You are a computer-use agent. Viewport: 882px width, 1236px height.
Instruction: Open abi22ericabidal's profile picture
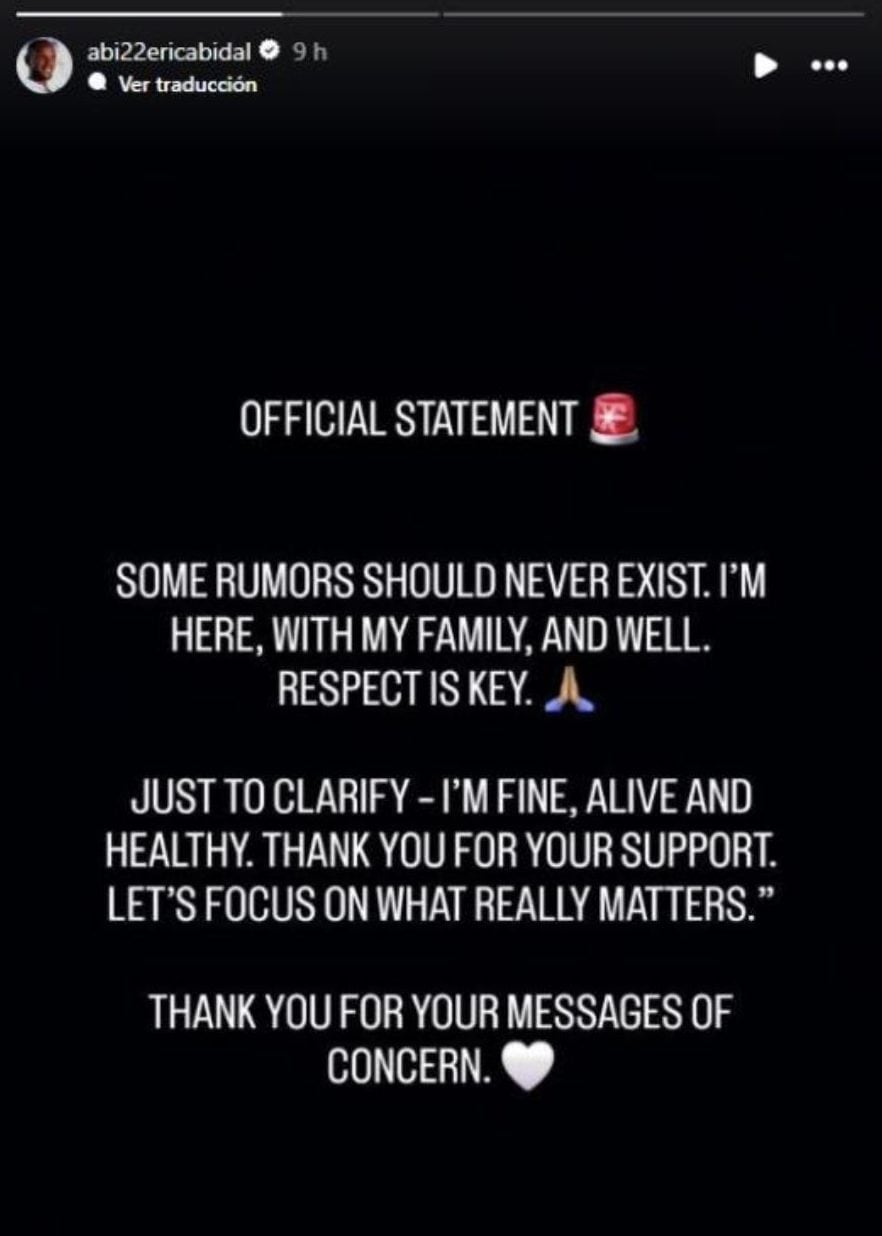coord(43,67)
